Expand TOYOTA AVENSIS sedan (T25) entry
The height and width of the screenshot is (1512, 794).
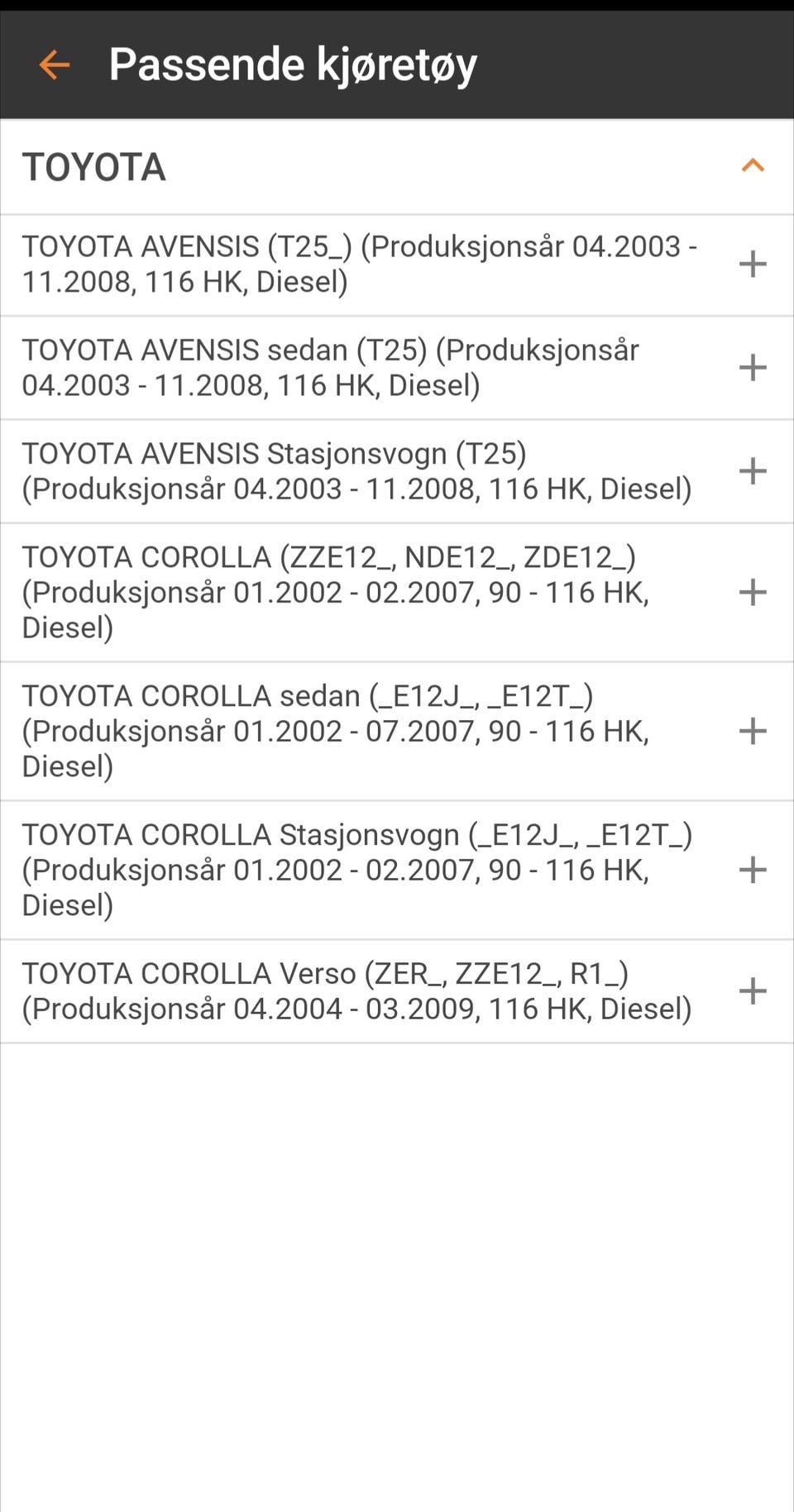pos(753,368)
